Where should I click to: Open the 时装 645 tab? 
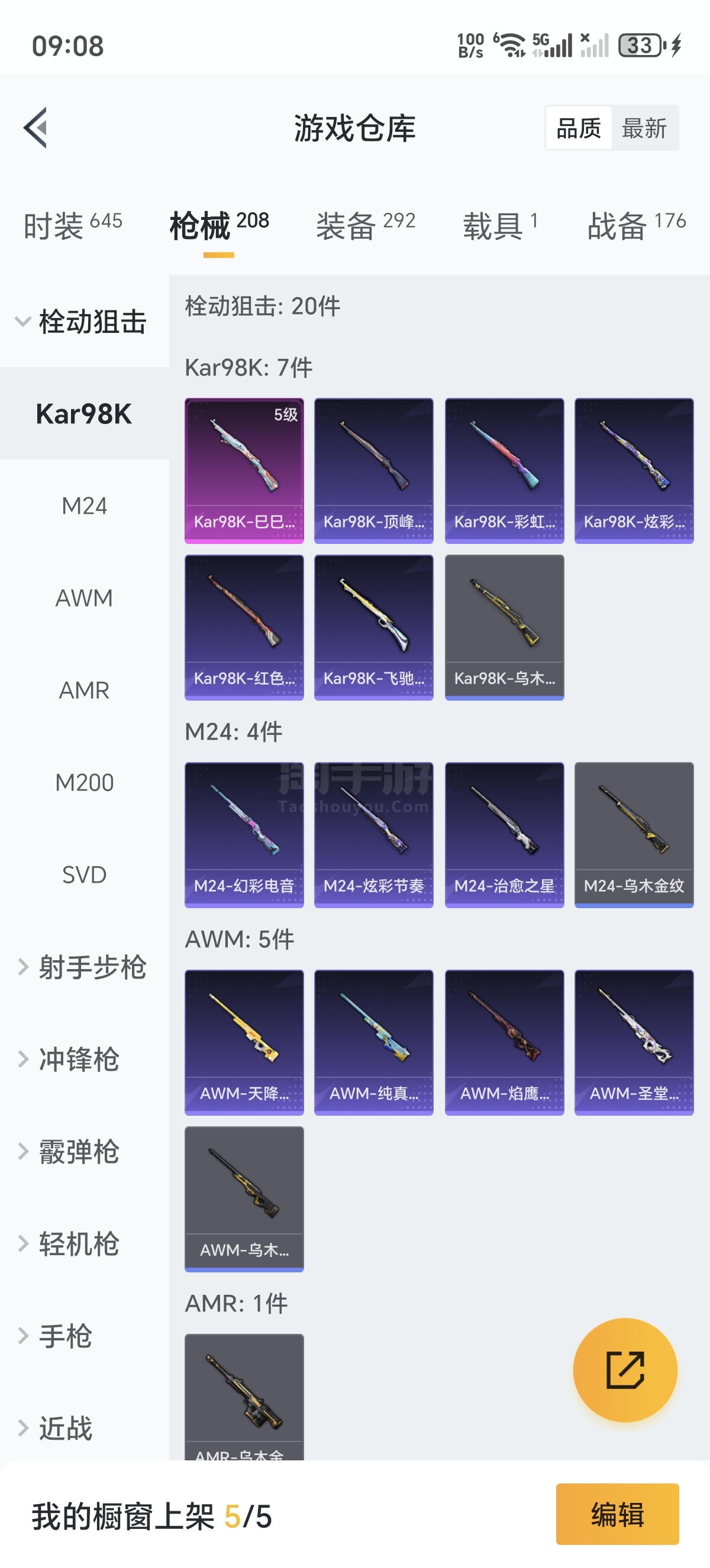click(x=73, y=225)
